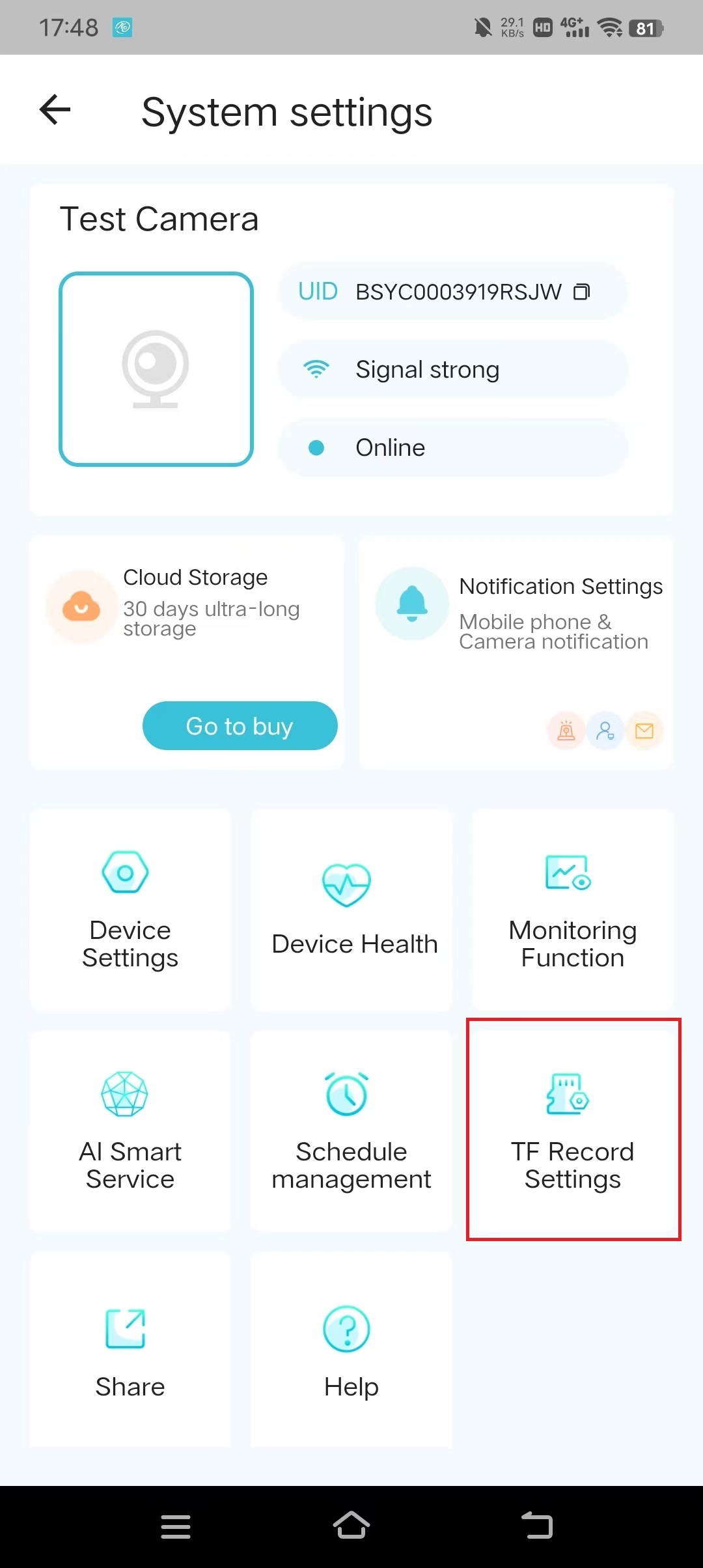Open the Share tile

pyautogui.click(x=130, y=1352)
